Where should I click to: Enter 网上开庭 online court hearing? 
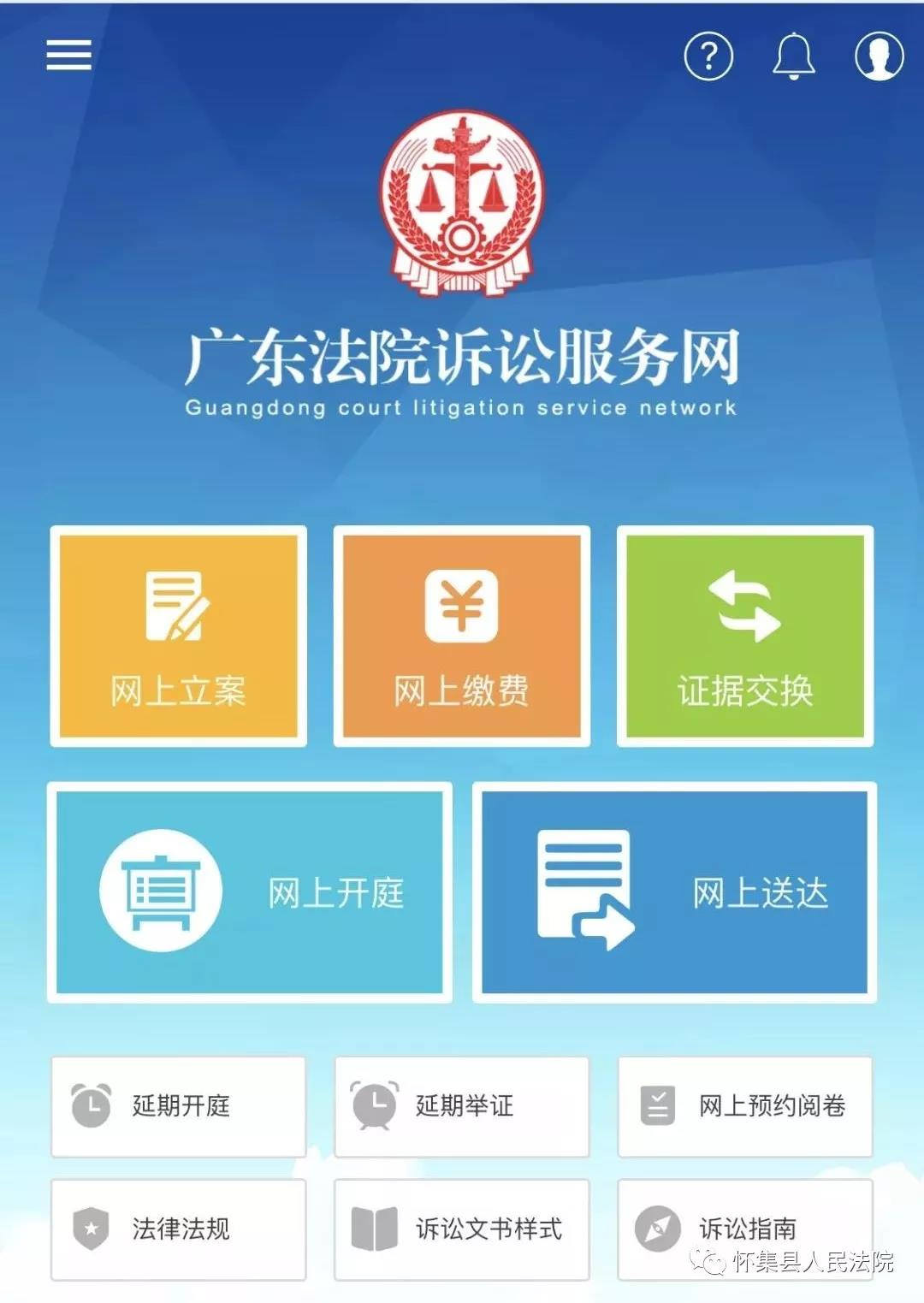click(250, 892)
